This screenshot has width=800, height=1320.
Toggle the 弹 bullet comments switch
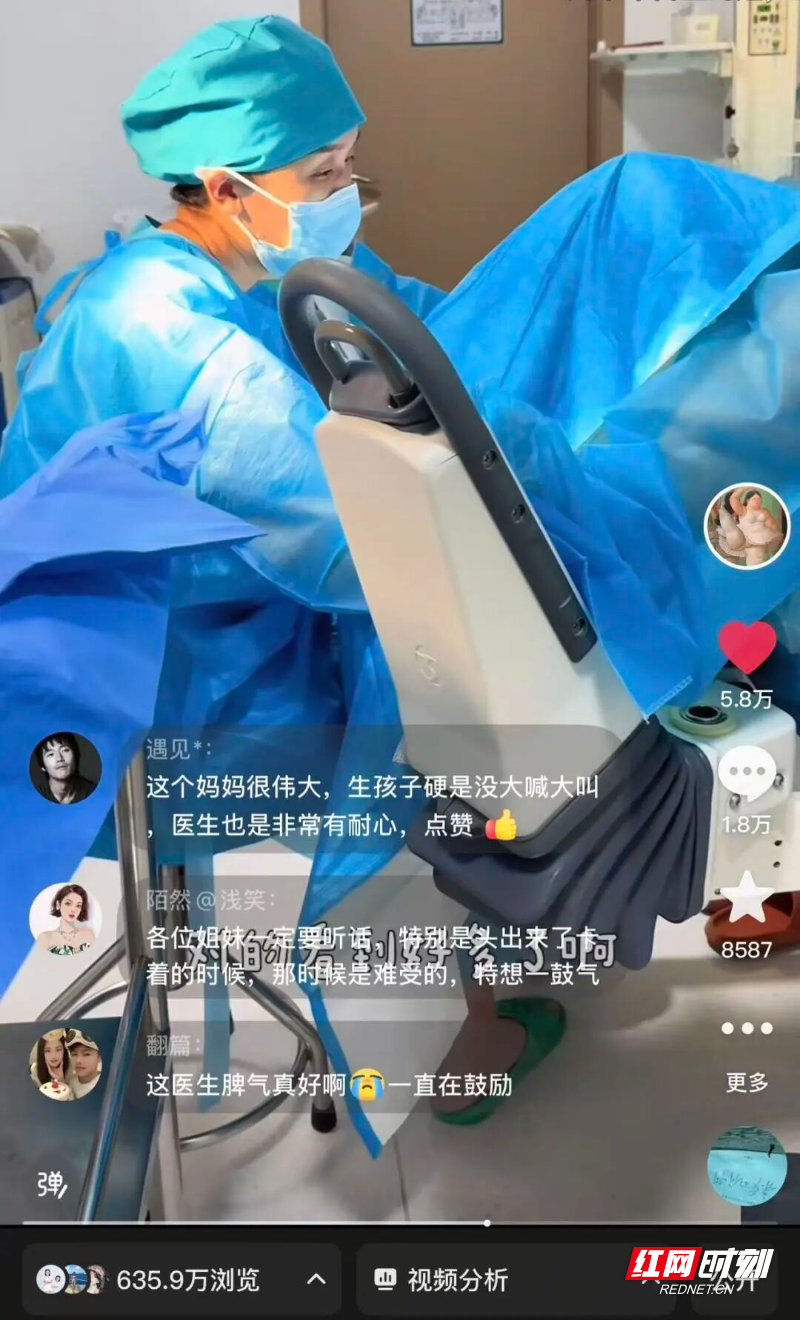coord(51,1185)
